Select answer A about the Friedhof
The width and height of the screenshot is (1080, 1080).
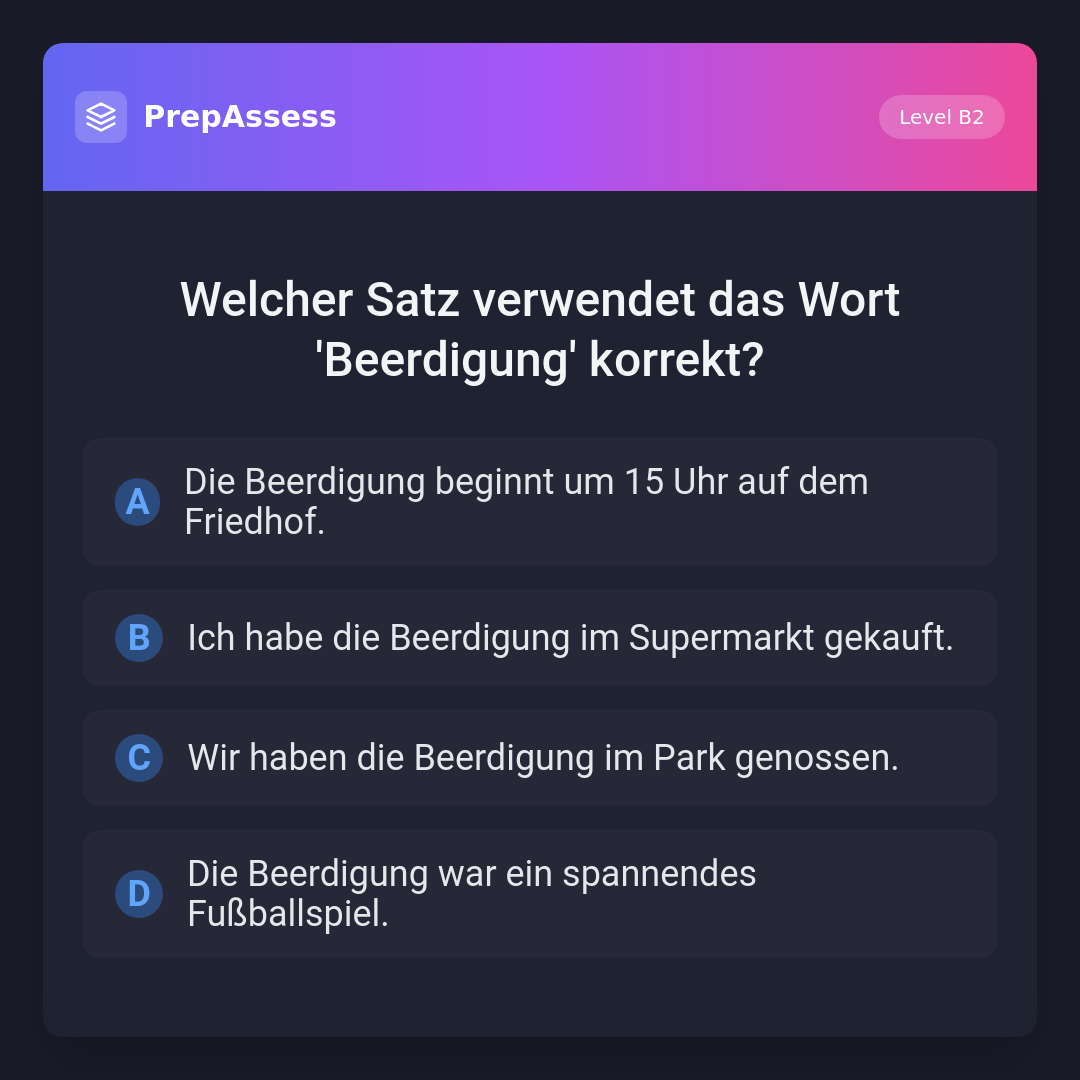point(540,502)
